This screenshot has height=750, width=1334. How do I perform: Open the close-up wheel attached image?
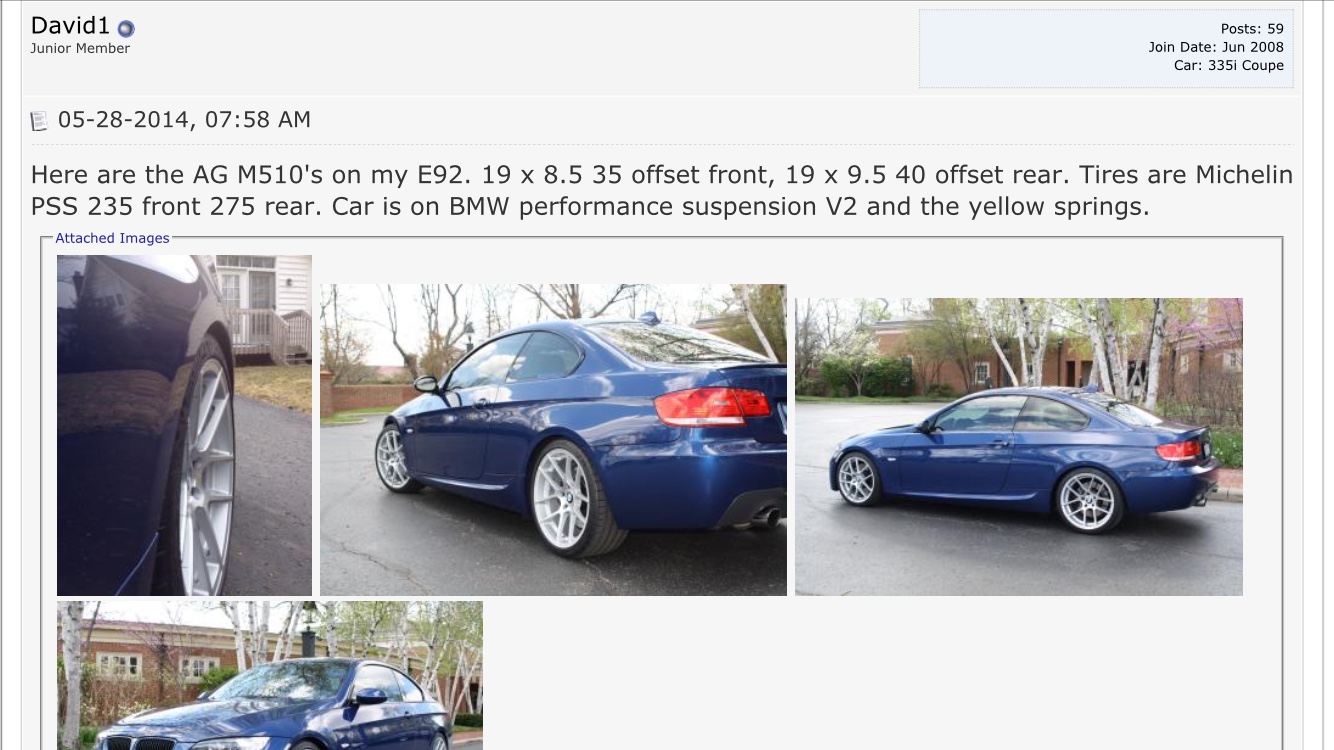point(184,425)
